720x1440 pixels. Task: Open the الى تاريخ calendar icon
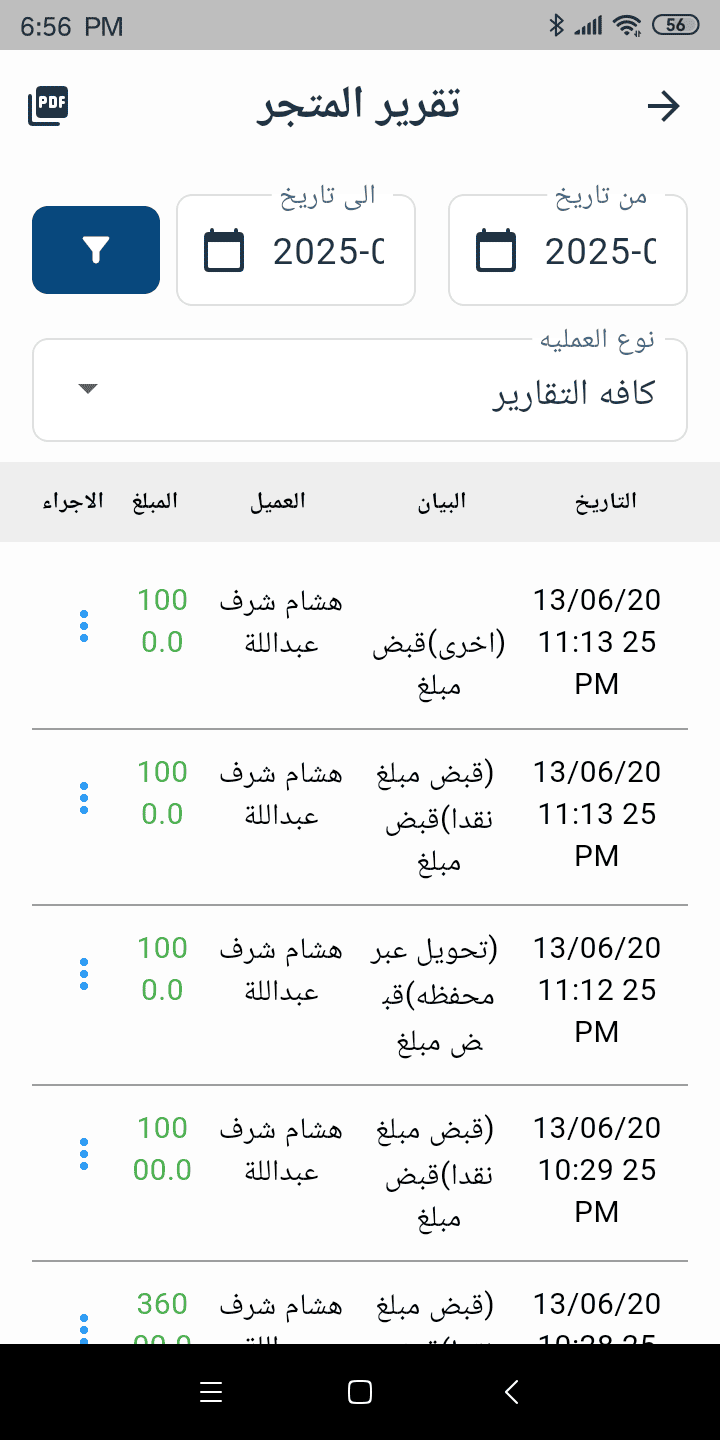point(223,250)
